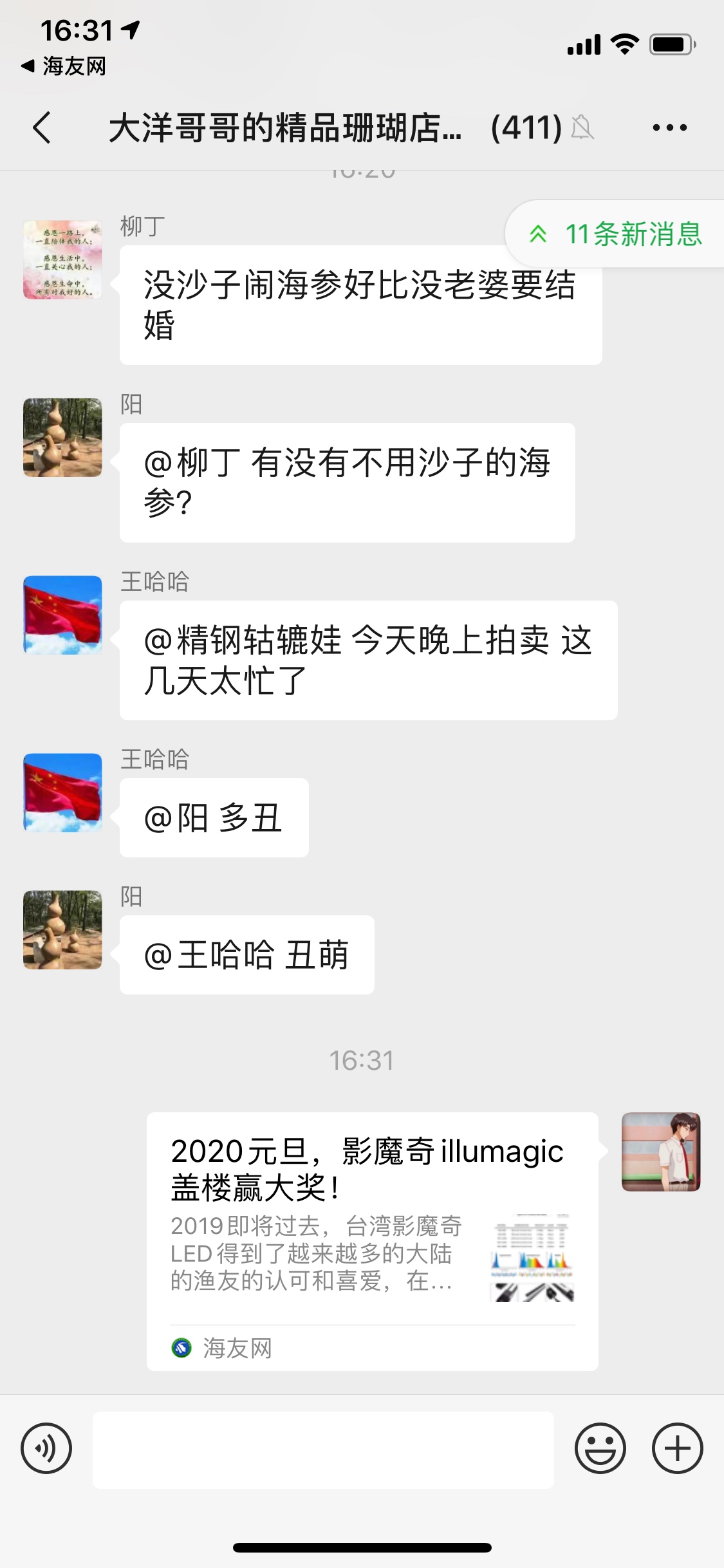Open the emoji sticker panel

click(x=600, y=1449)
